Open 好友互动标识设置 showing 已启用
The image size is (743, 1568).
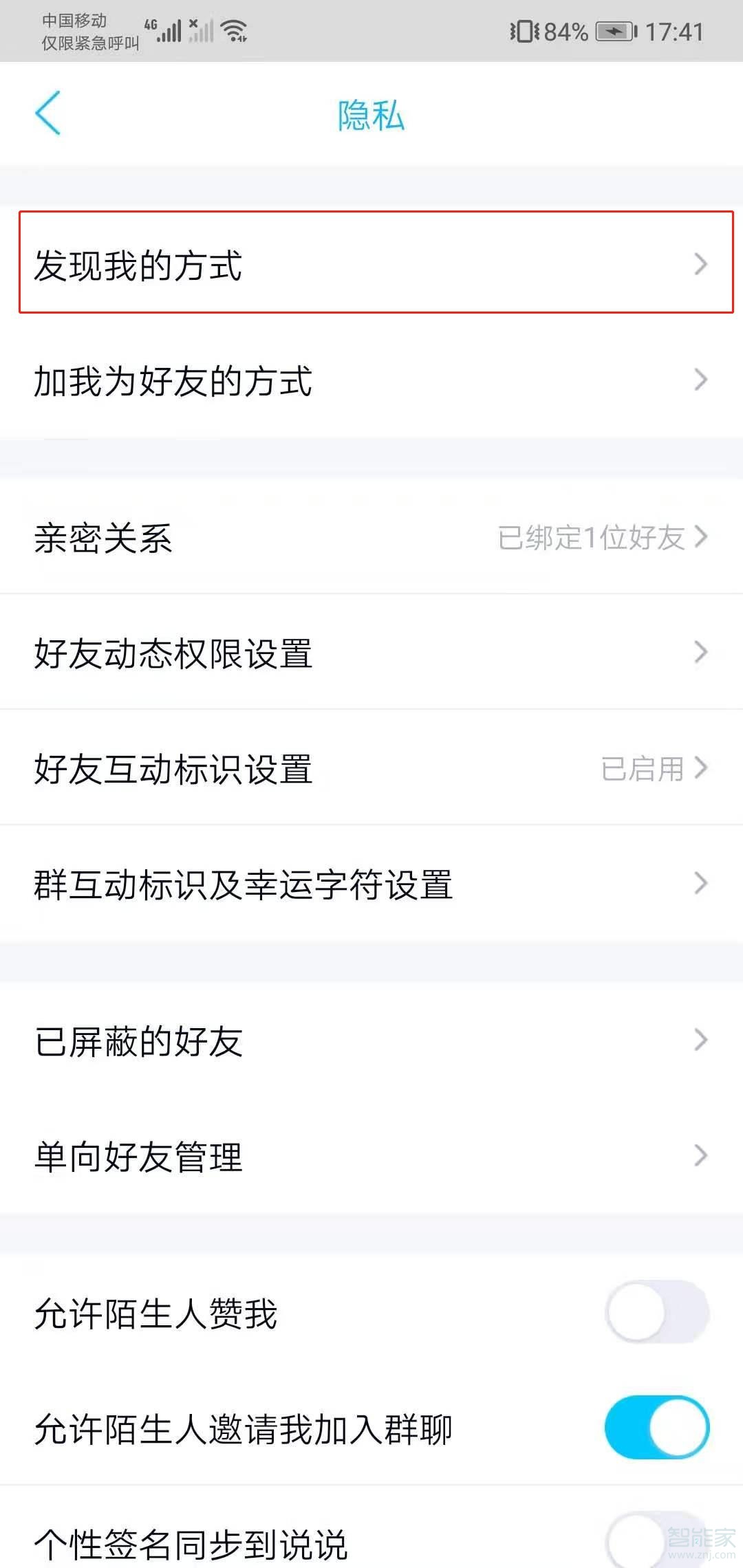[x=371, y=768]
